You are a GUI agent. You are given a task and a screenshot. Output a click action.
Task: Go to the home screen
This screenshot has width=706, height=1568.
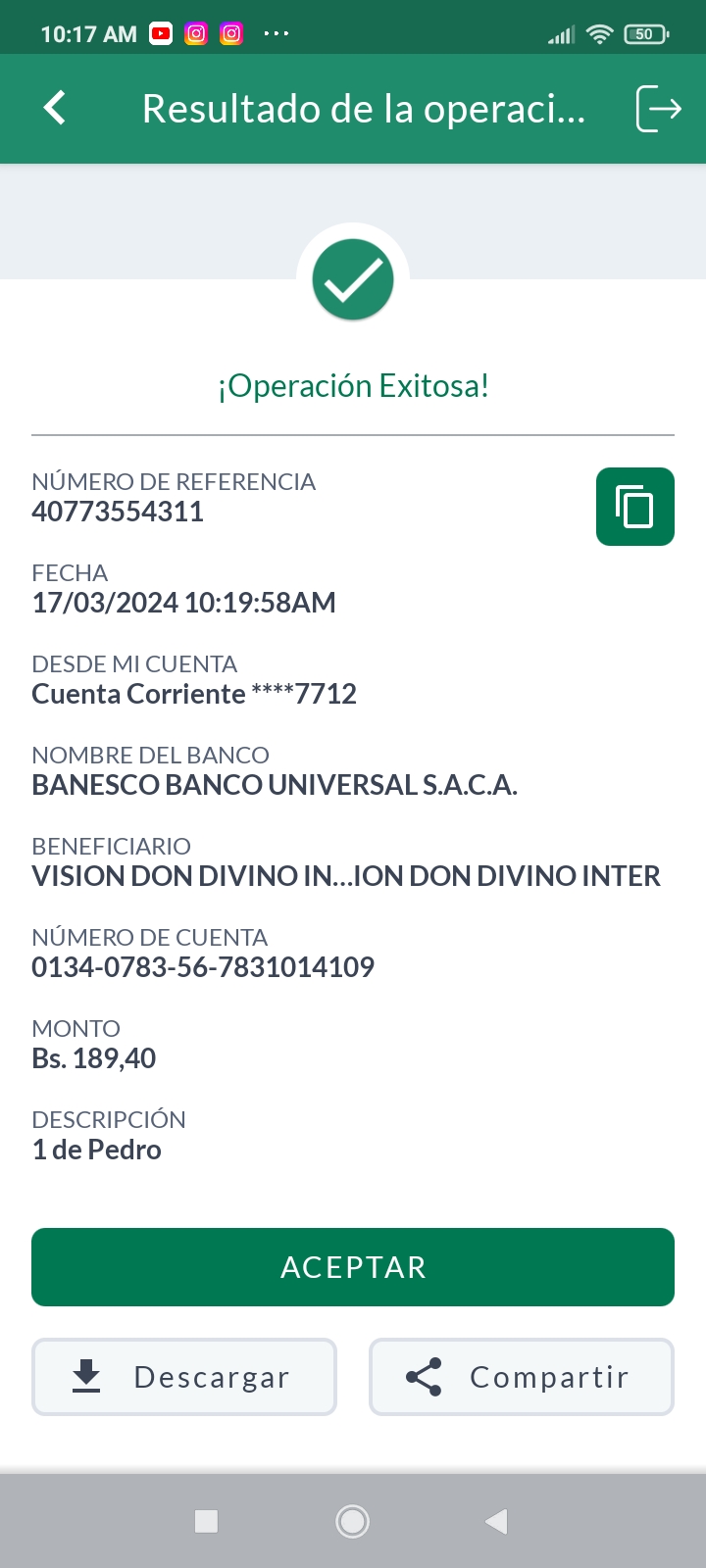[x=352, y=1521]
